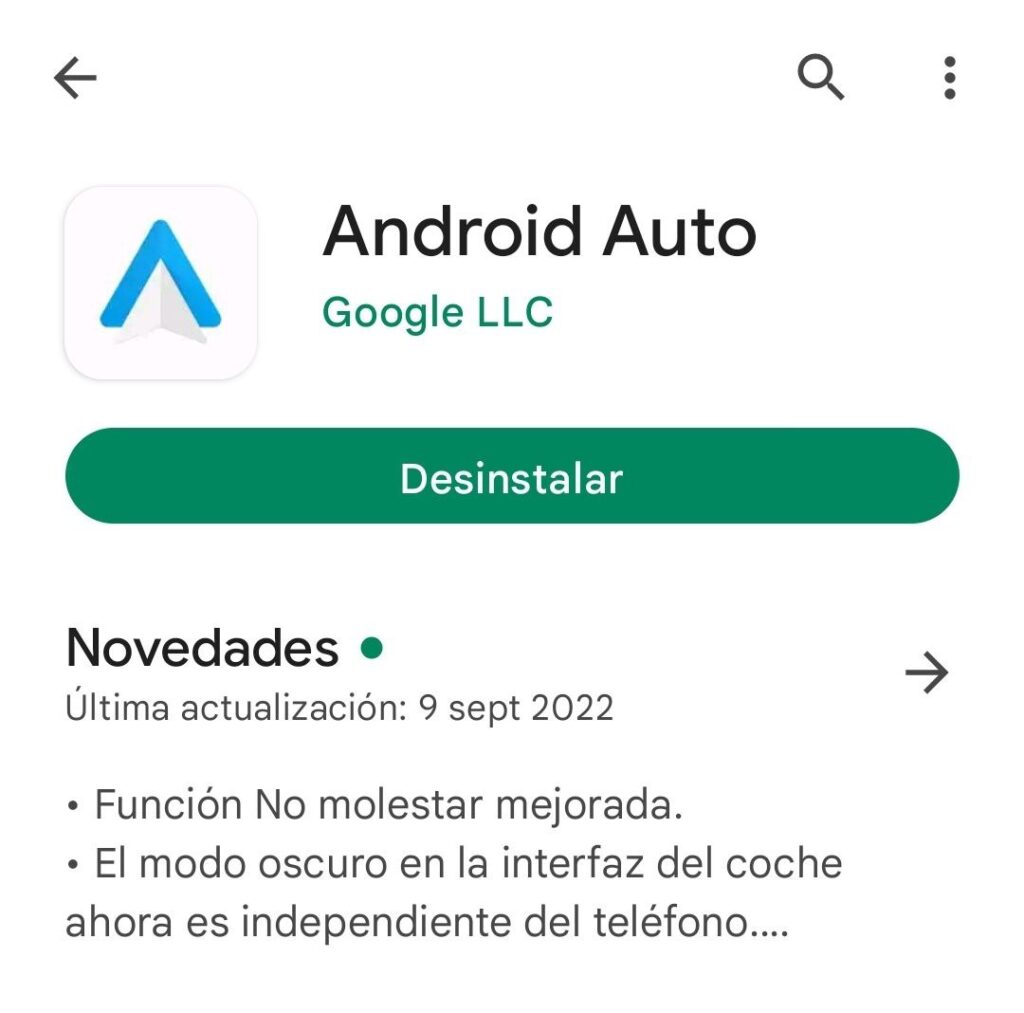Open search with the magnifier icon
This screenshot has height=1013, width=1024.
pos(820,77)
